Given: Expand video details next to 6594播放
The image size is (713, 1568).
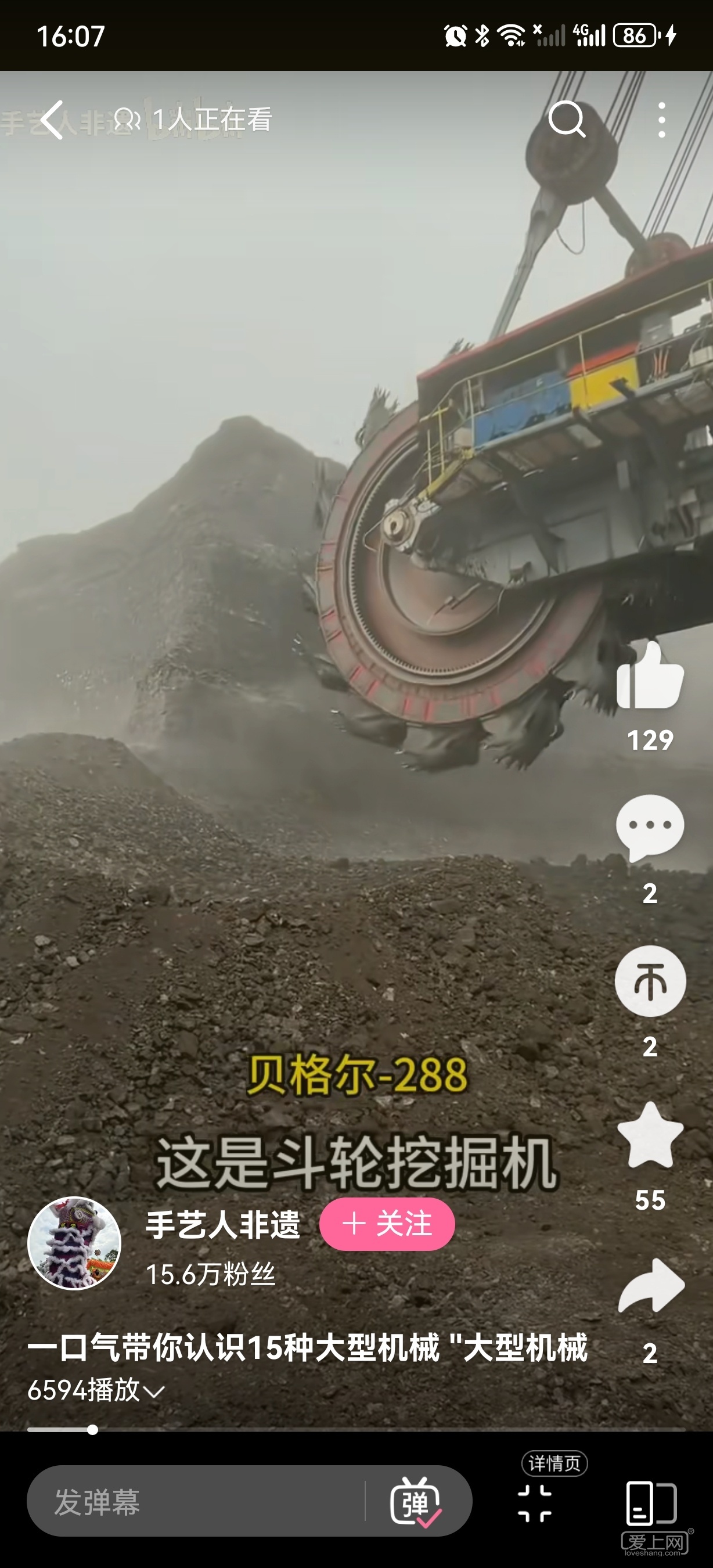Looking at the screenshot, I should coord(154,1392).
